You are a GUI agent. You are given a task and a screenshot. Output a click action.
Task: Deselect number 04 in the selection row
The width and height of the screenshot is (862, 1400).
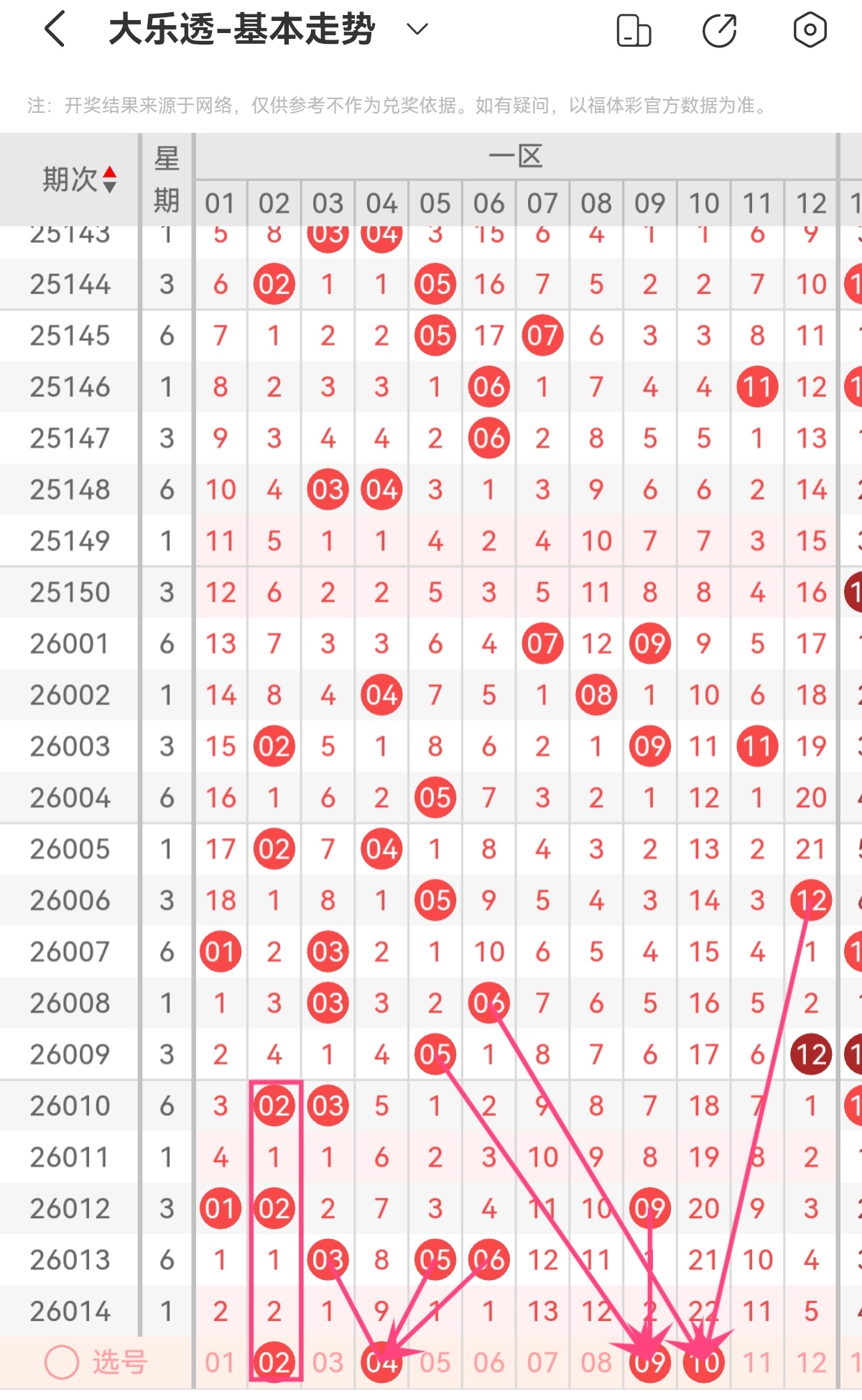(x=381, y=1362)
